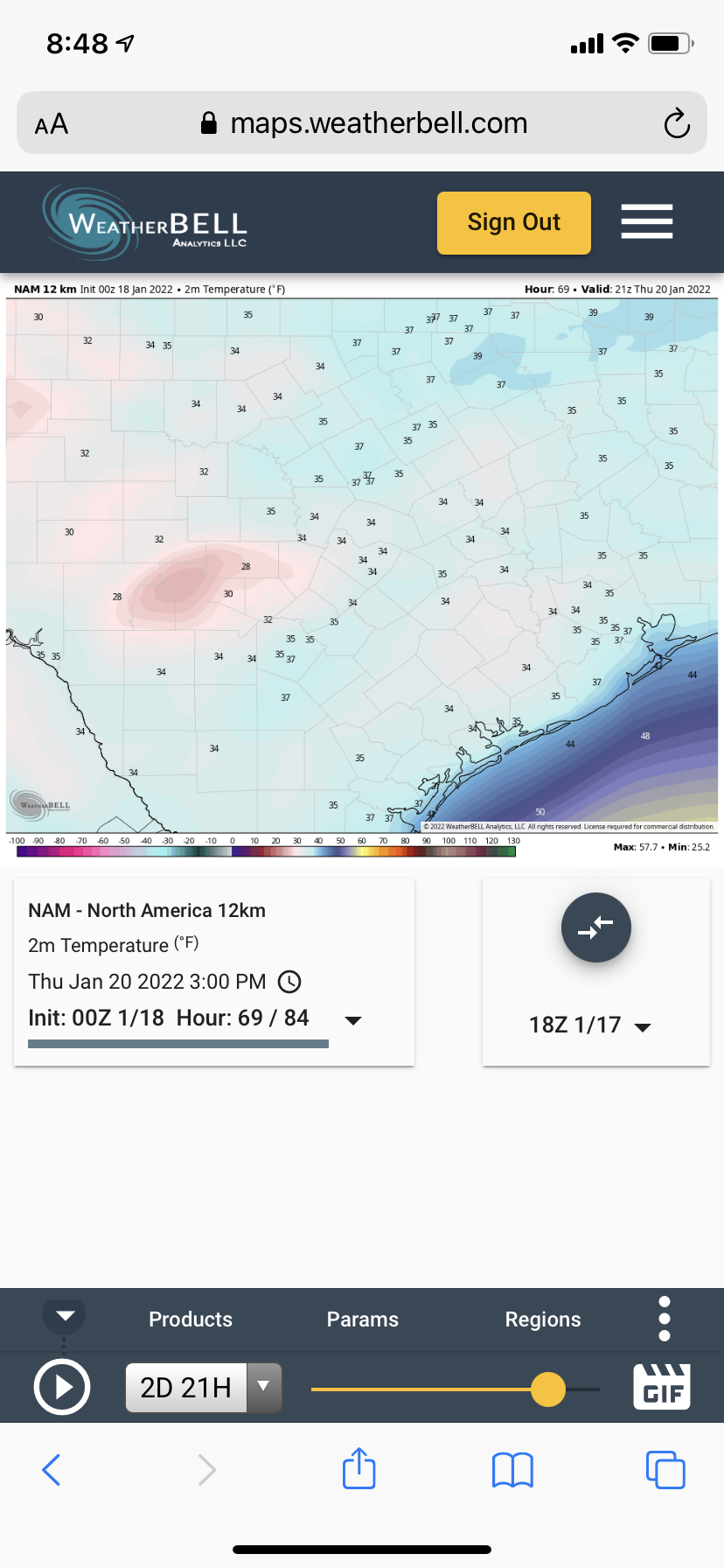Reload the page in Safari

coord(676,123)
